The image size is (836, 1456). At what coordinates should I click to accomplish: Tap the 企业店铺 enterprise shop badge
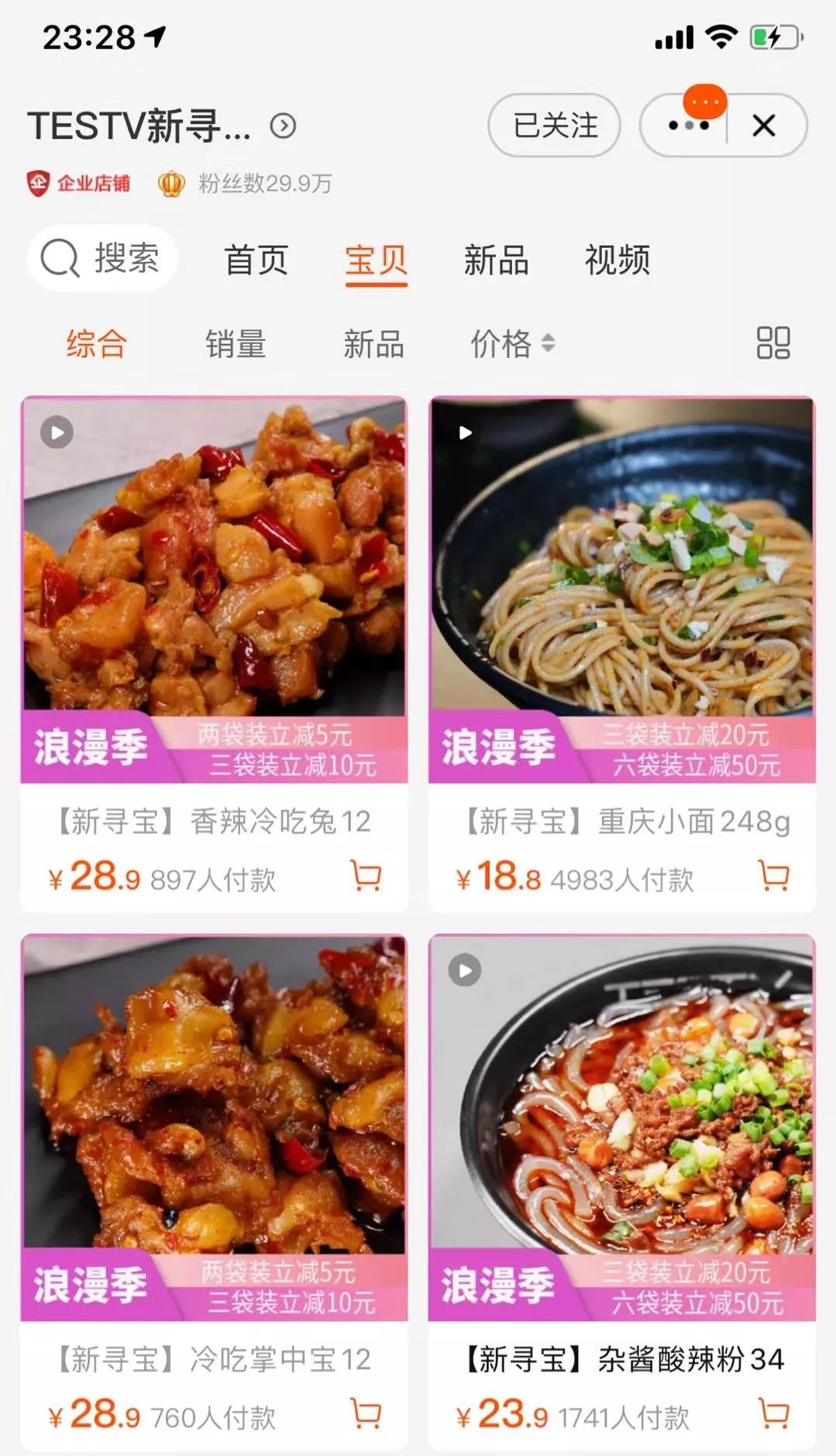pos(77,184)
